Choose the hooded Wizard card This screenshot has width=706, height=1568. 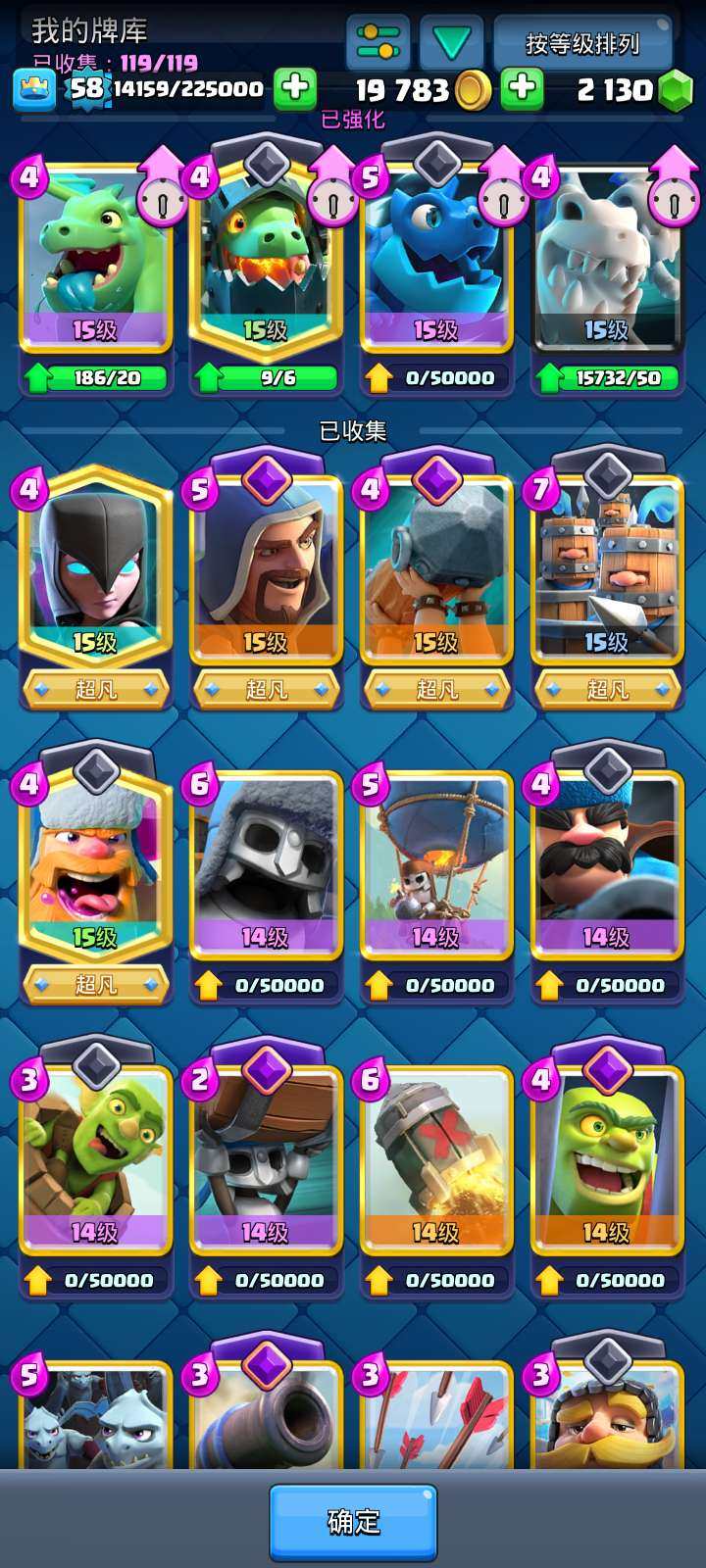[266, 568]
